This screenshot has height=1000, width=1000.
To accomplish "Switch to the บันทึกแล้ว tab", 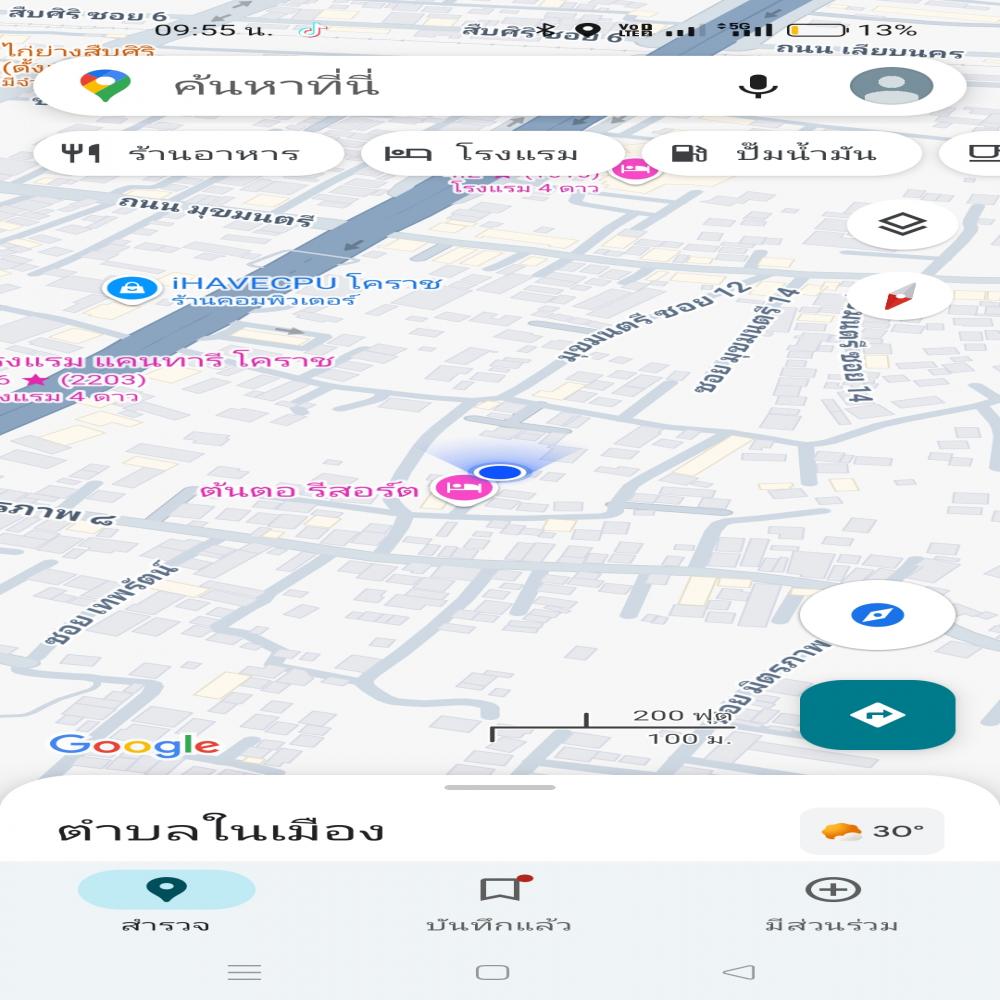I will tap(499, 901).
